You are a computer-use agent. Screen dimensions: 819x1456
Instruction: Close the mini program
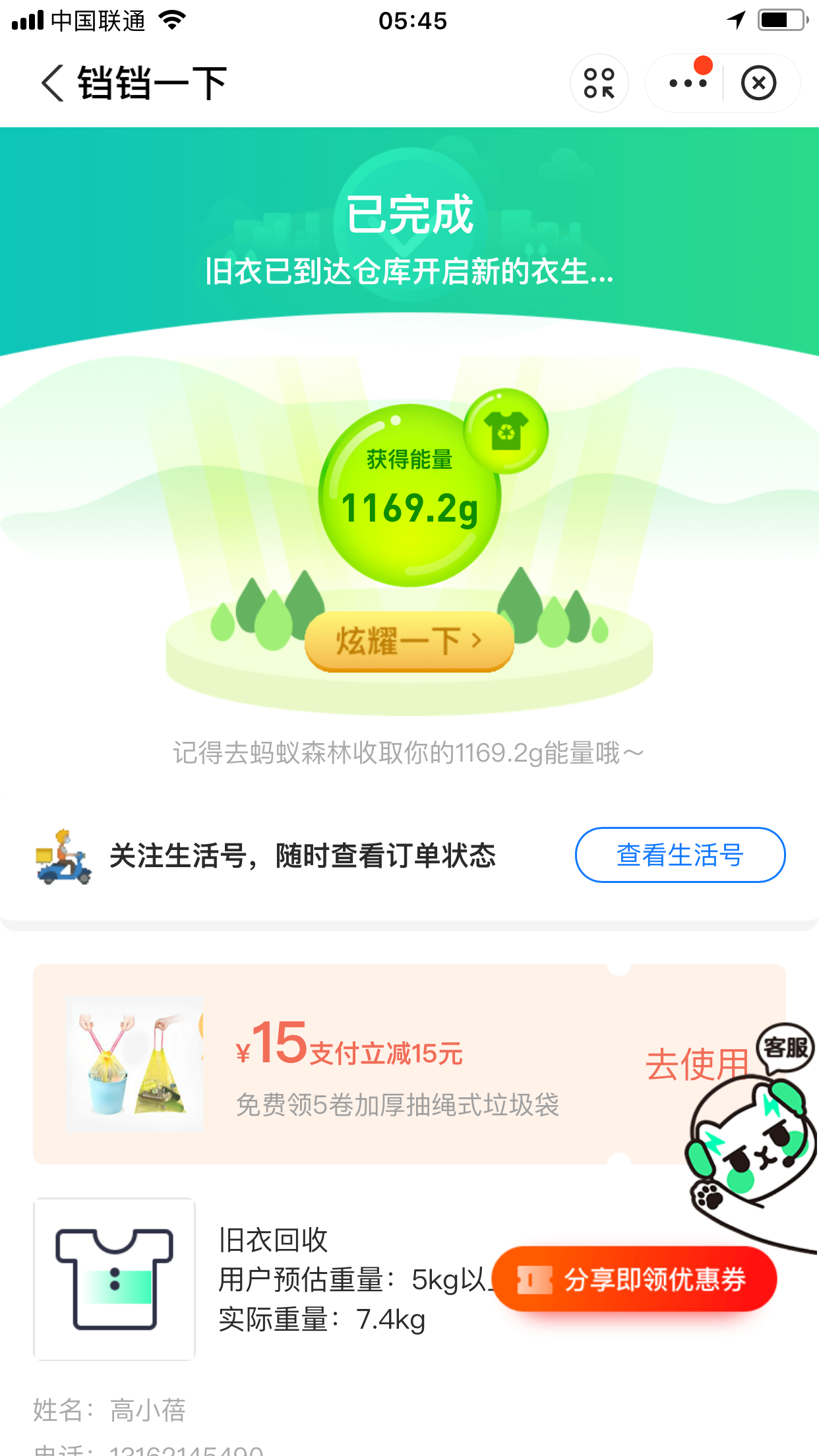[x=758, y=83]
